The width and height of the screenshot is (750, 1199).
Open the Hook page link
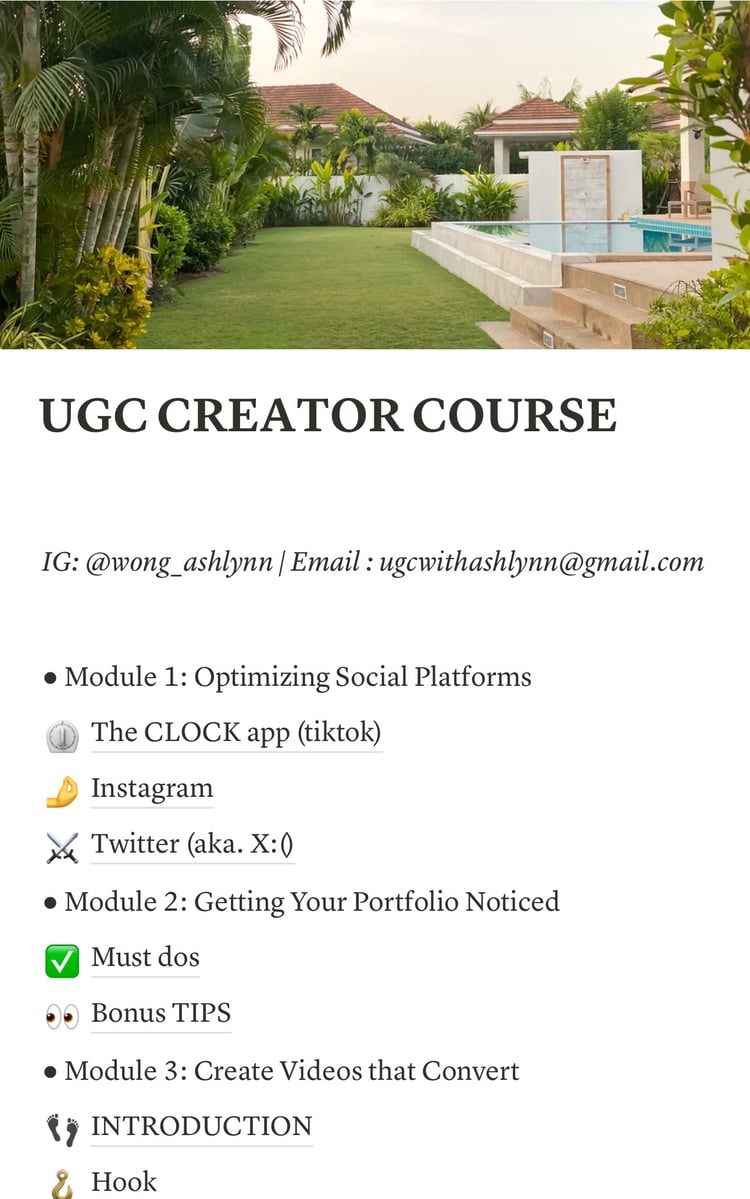pos(124,1182)
